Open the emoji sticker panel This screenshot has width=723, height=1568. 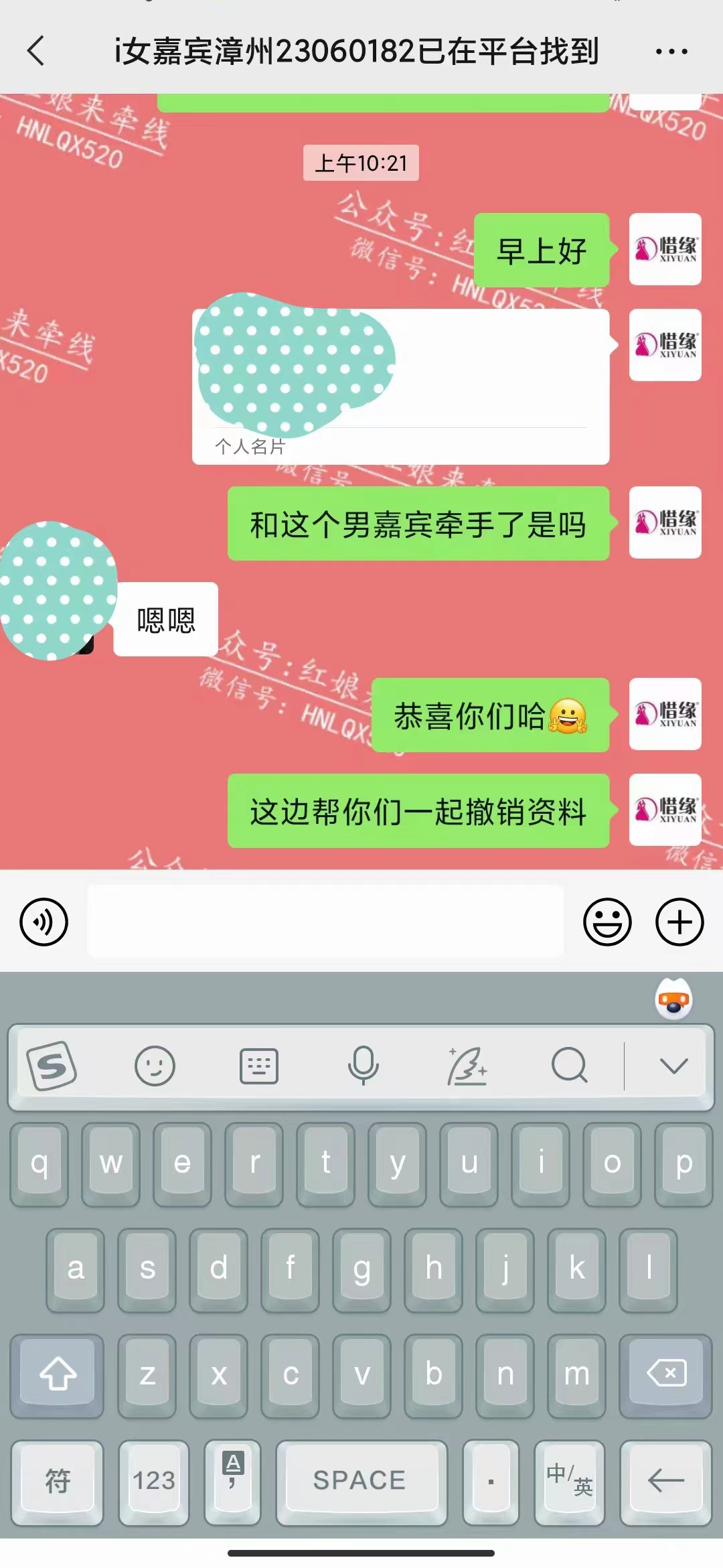607,922
